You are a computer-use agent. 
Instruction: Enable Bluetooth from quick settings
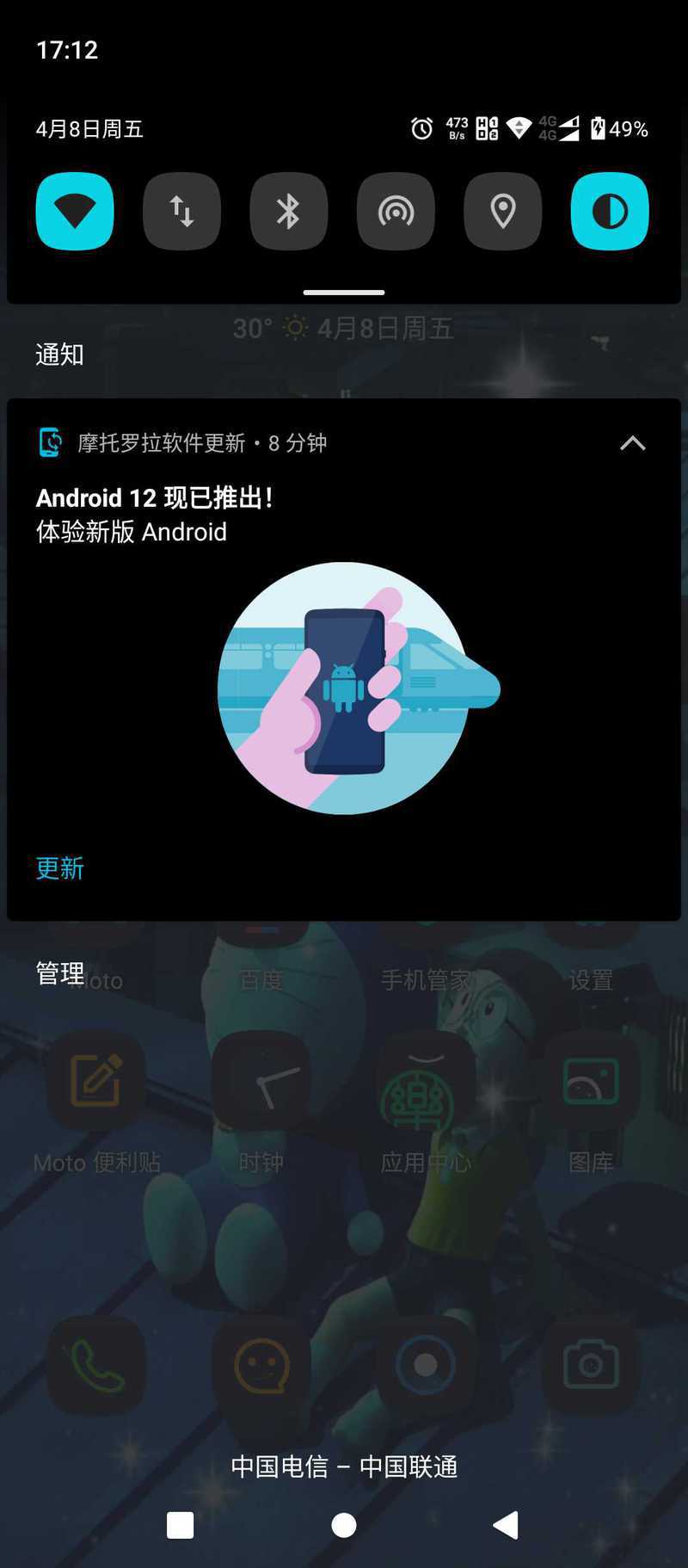(288, 212)
